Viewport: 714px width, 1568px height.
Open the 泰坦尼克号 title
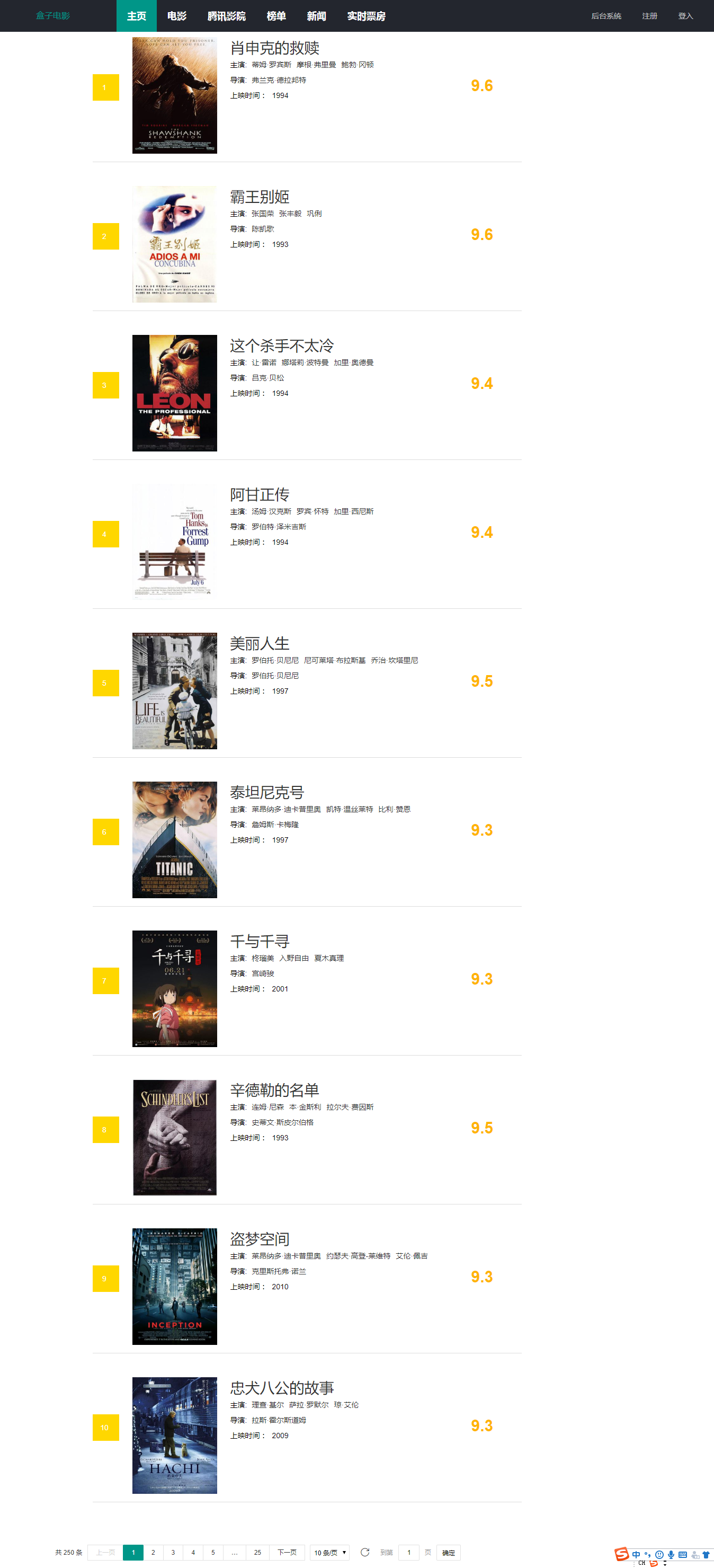click(267, 793)
